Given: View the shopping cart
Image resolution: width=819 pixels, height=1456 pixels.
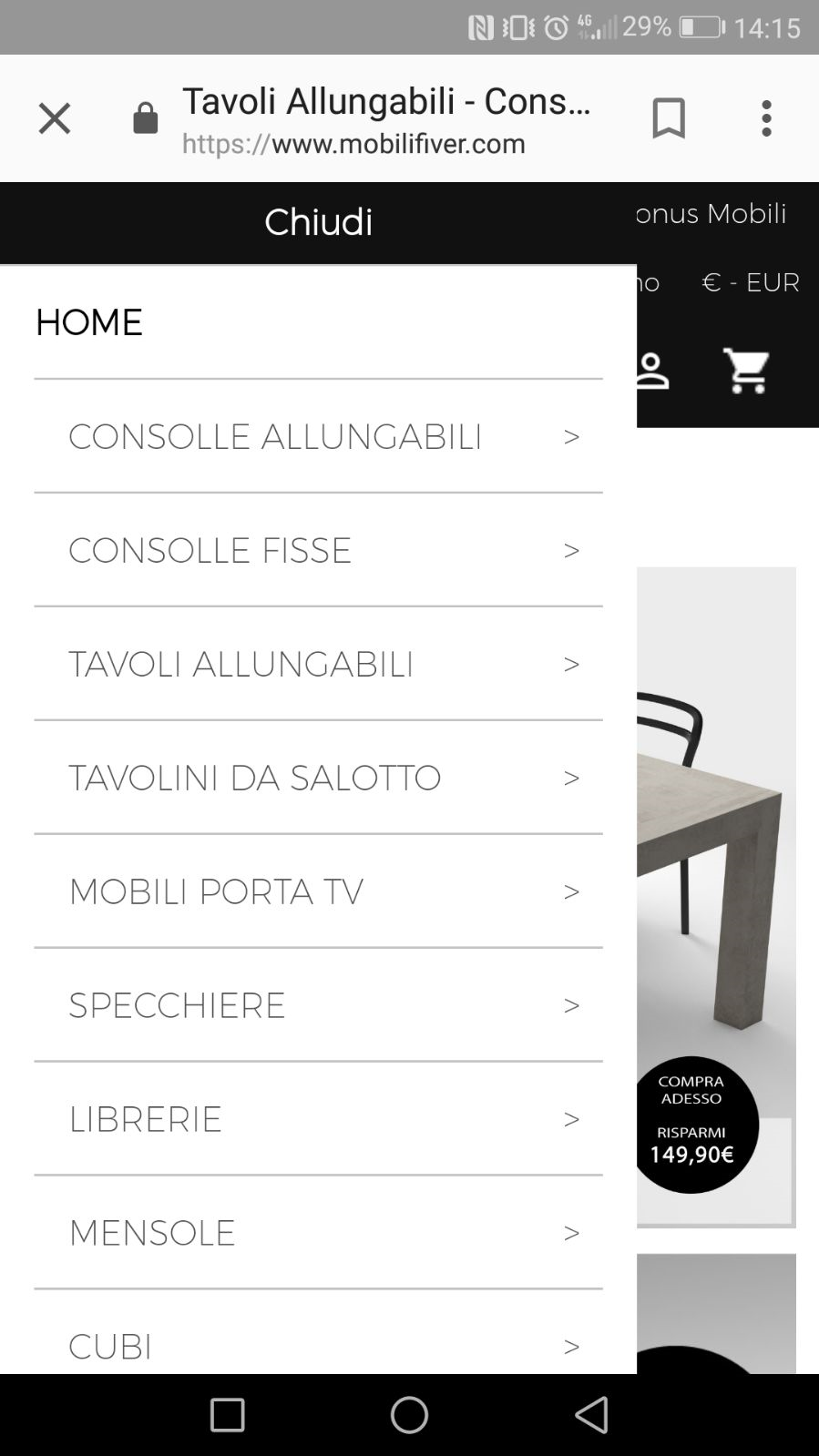Looking at the screenshot, I should [x=747, y=371].
